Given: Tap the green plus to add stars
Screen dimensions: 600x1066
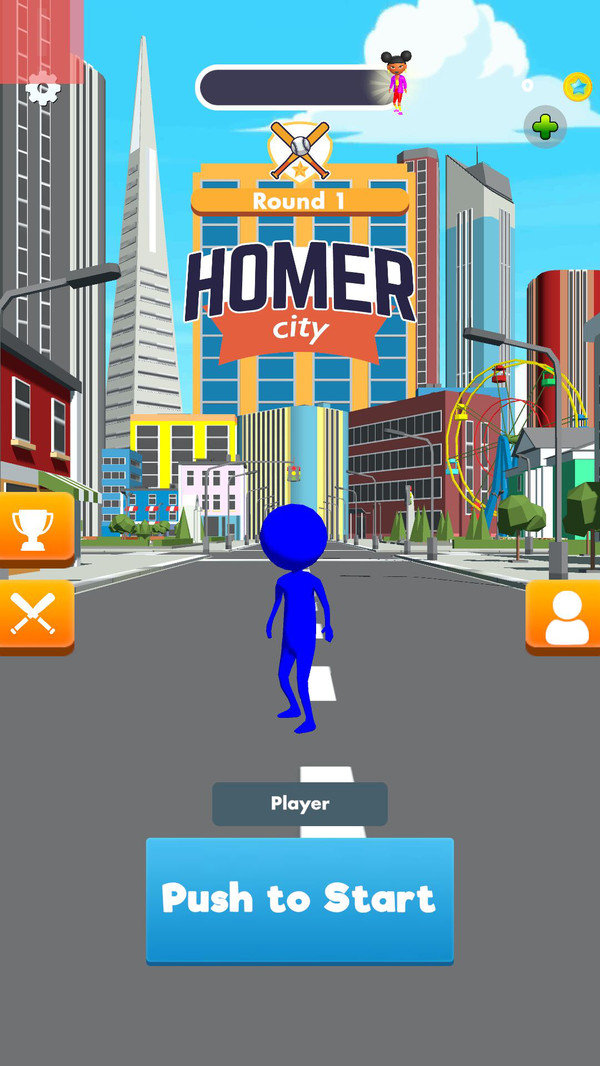Looking at the screenshot, I should (x=545, y=127).
